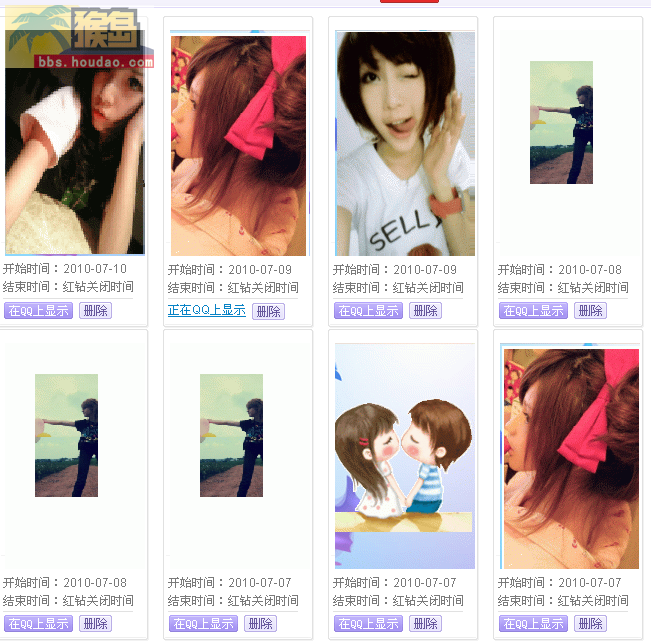Open the 正在QQ上显示 link
651x642 pixels.
207,310
